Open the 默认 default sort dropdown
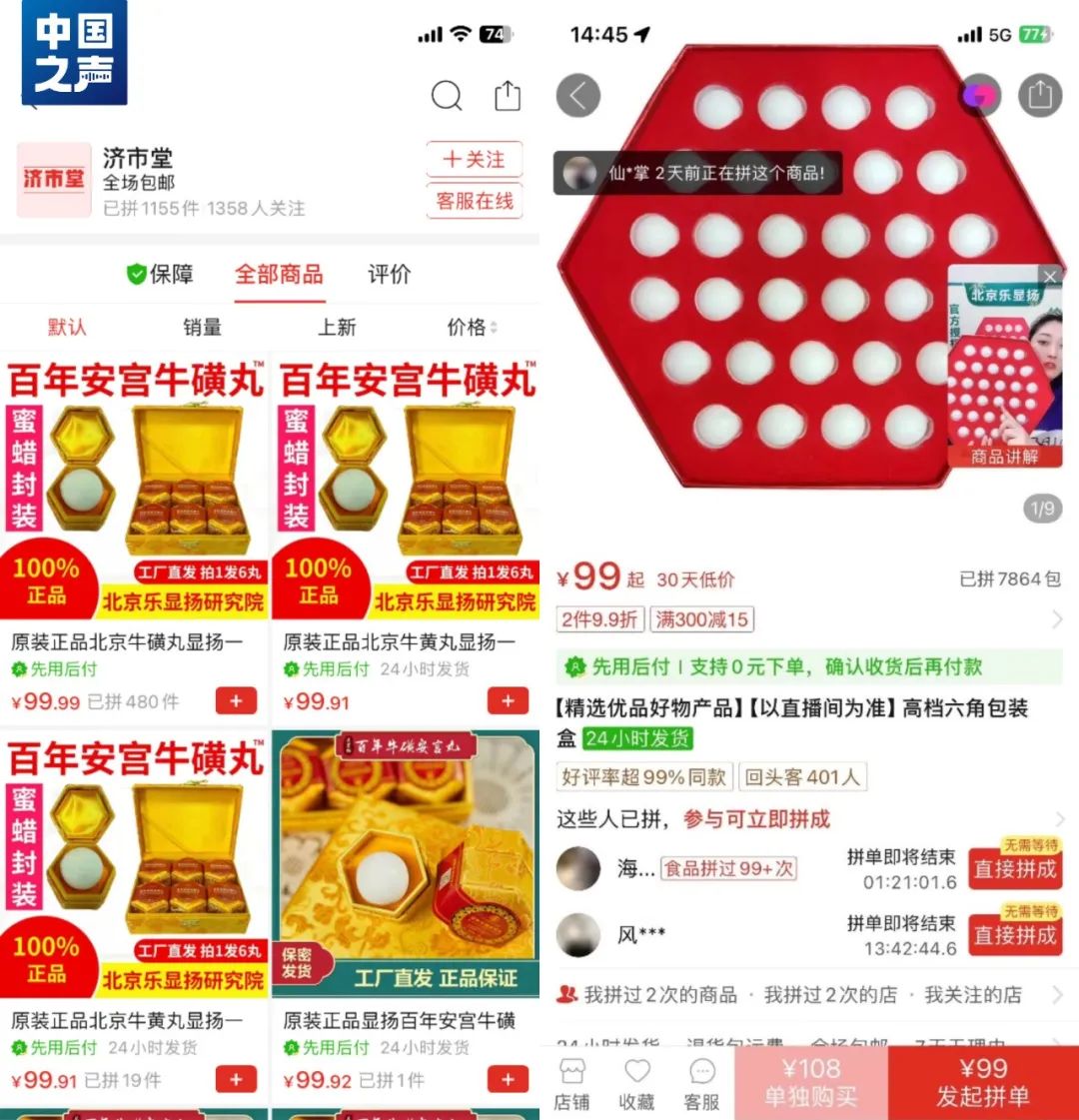 coord(66,327)
